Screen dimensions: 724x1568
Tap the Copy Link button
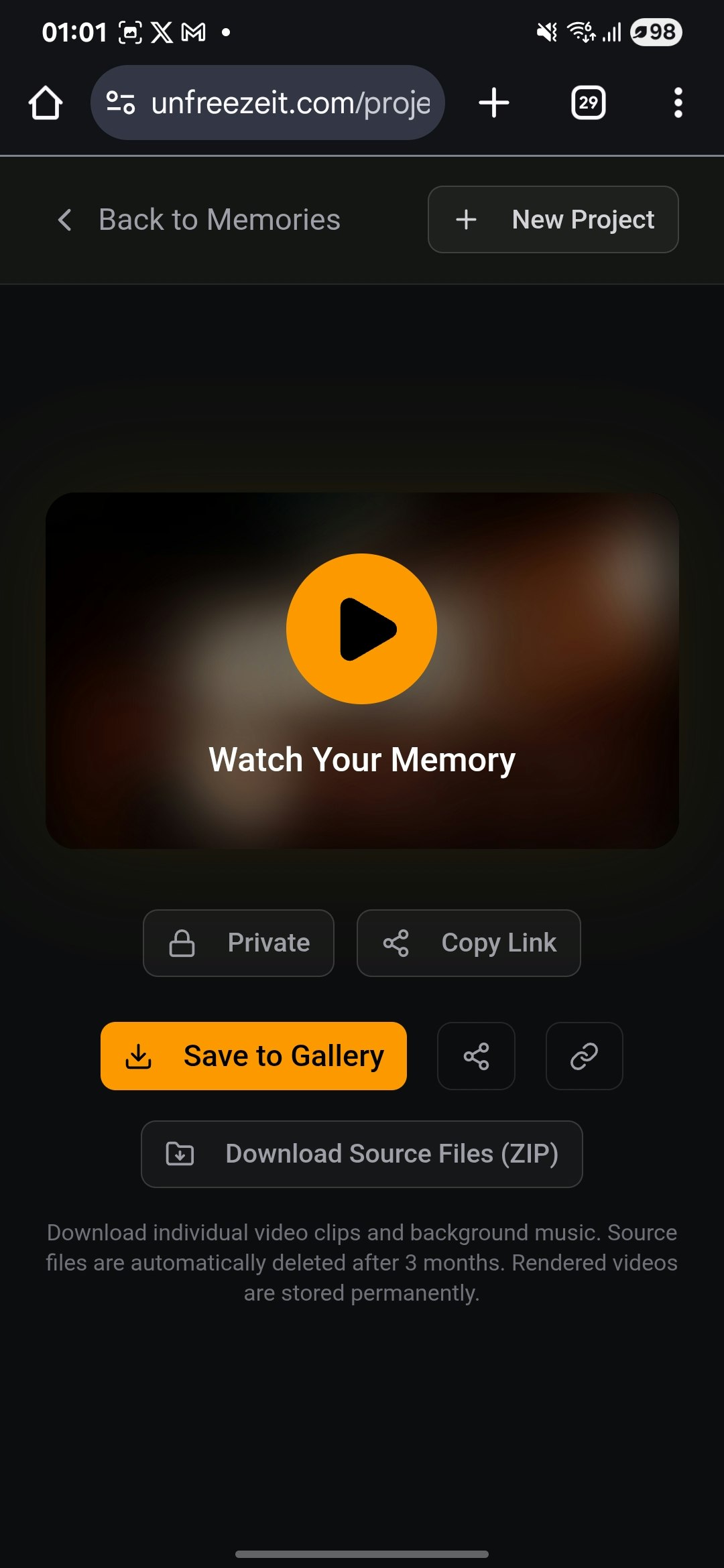point(469,943)
